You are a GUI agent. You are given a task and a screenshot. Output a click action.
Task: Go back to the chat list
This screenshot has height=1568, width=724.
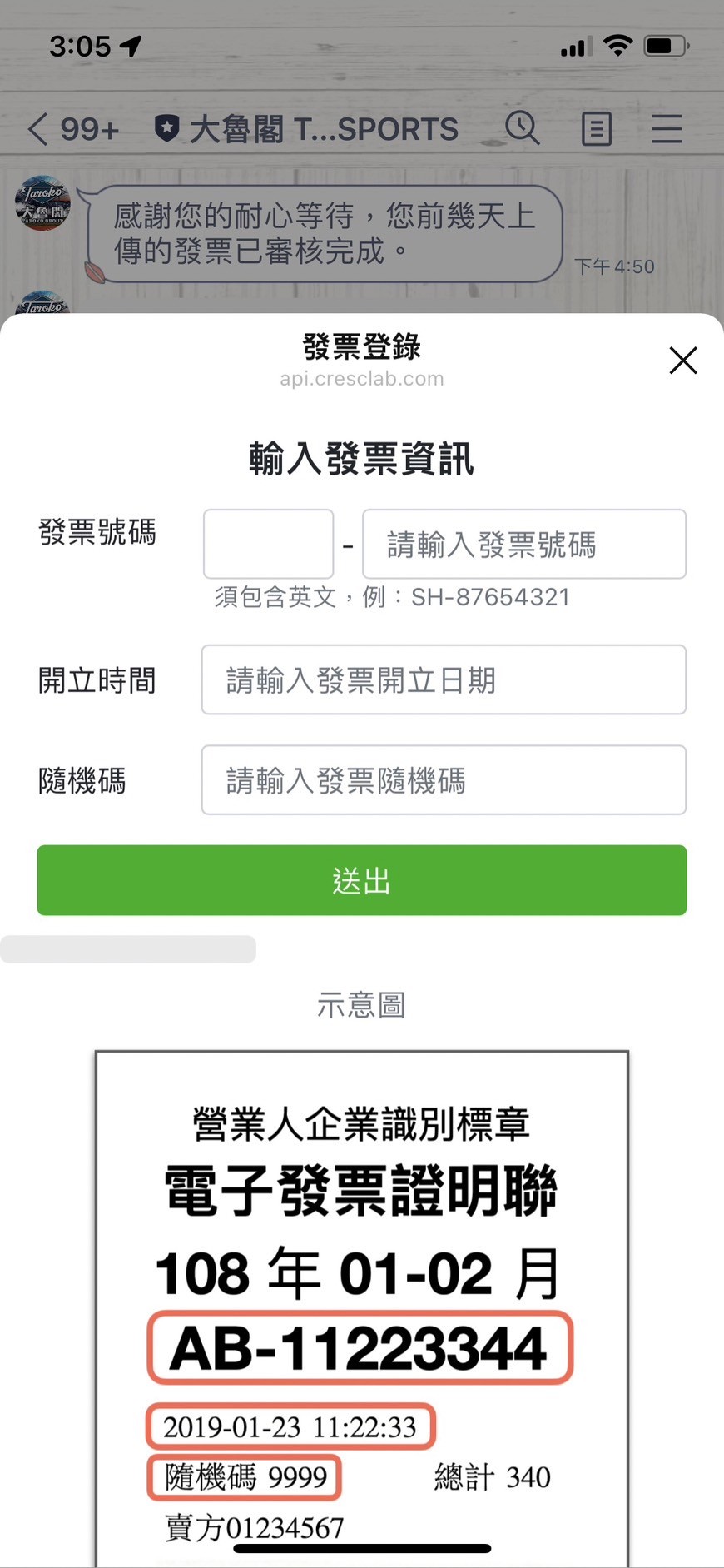[72, 129]
